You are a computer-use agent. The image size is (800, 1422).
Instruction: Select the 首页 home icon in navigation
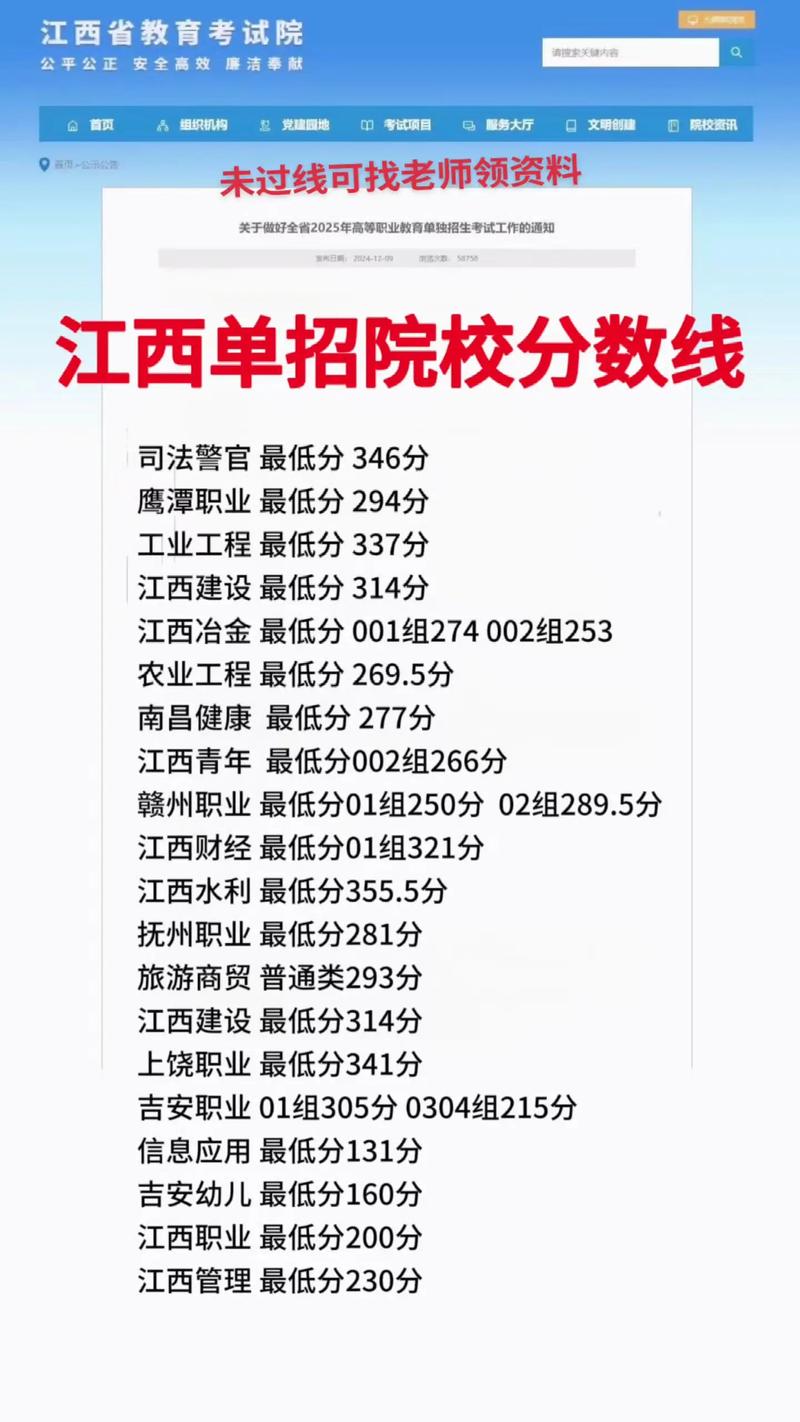pyautogui.click(x=71, y=125)
